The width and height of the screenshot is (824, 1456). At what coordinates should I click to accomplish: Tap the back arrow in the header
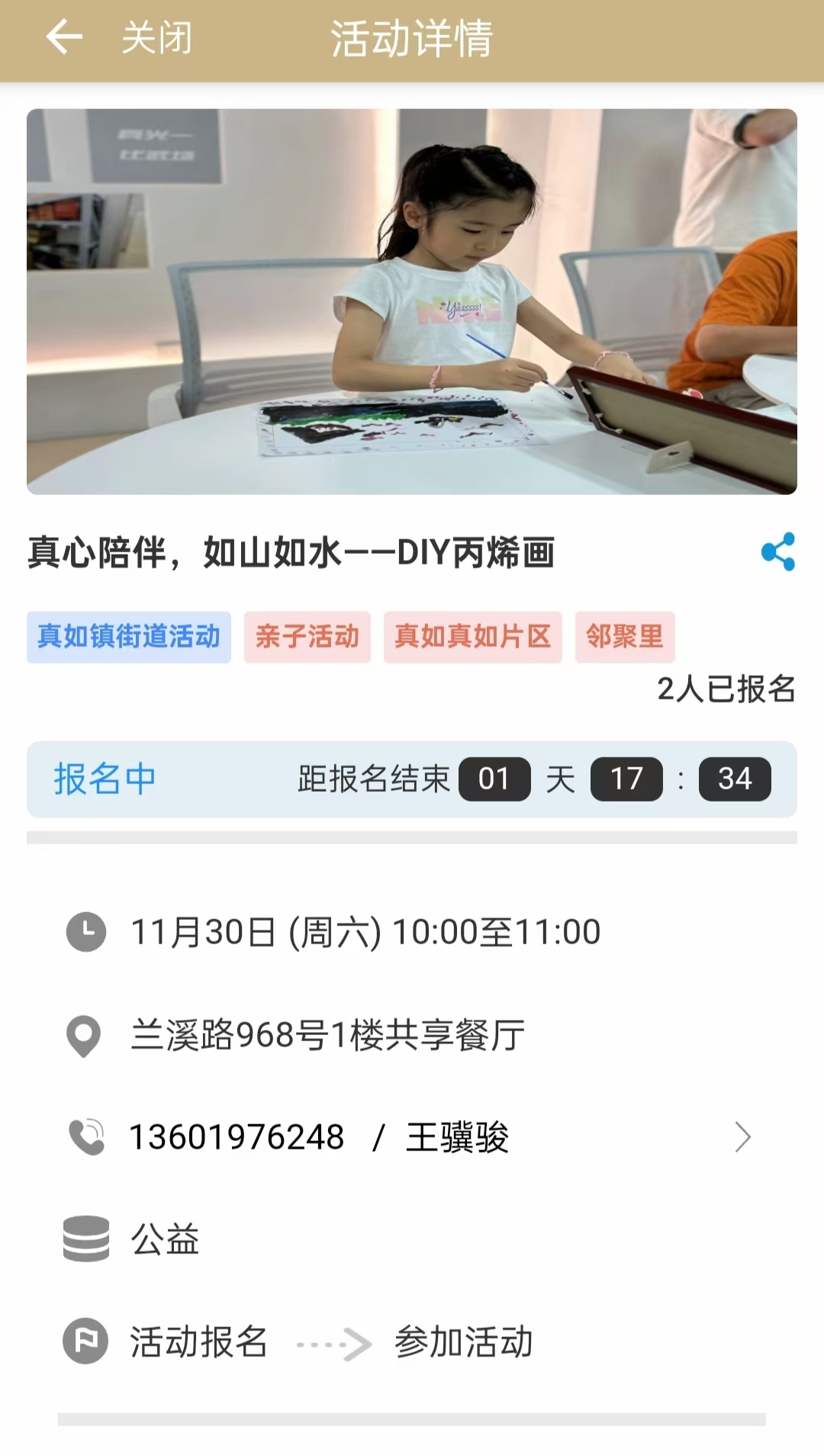[x=64, y=37]
